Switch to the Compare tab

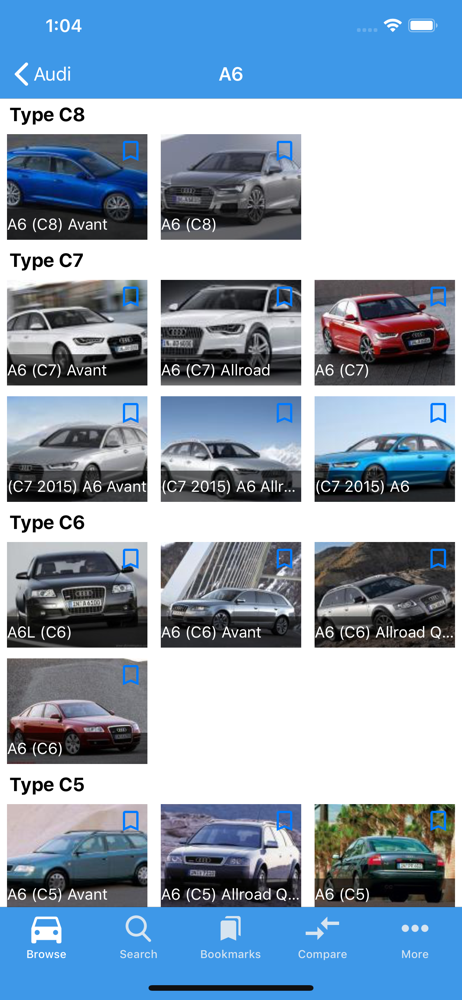tap(322, 938)
